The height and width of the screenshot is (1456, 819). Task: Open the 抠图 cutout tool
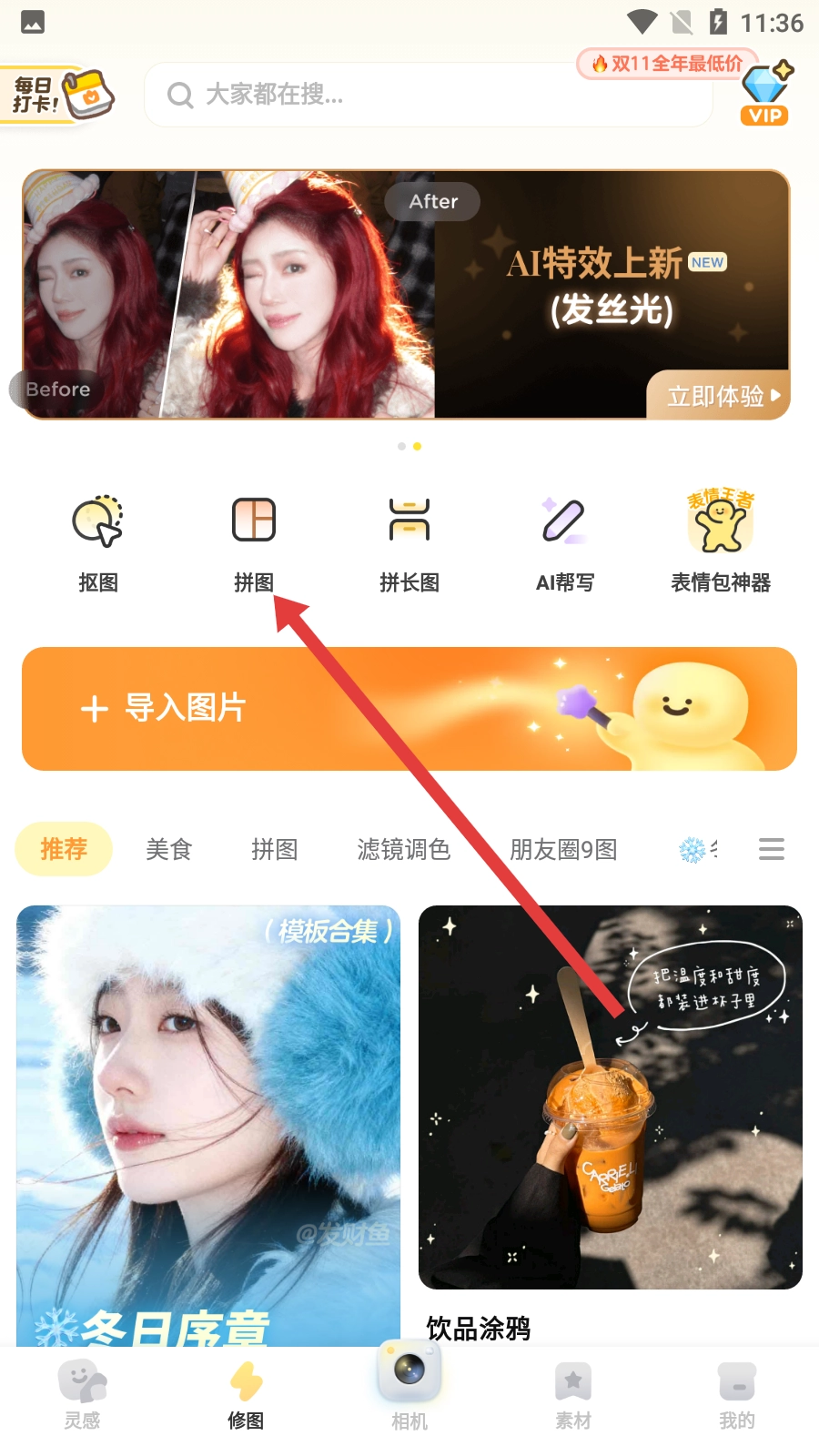98,542
